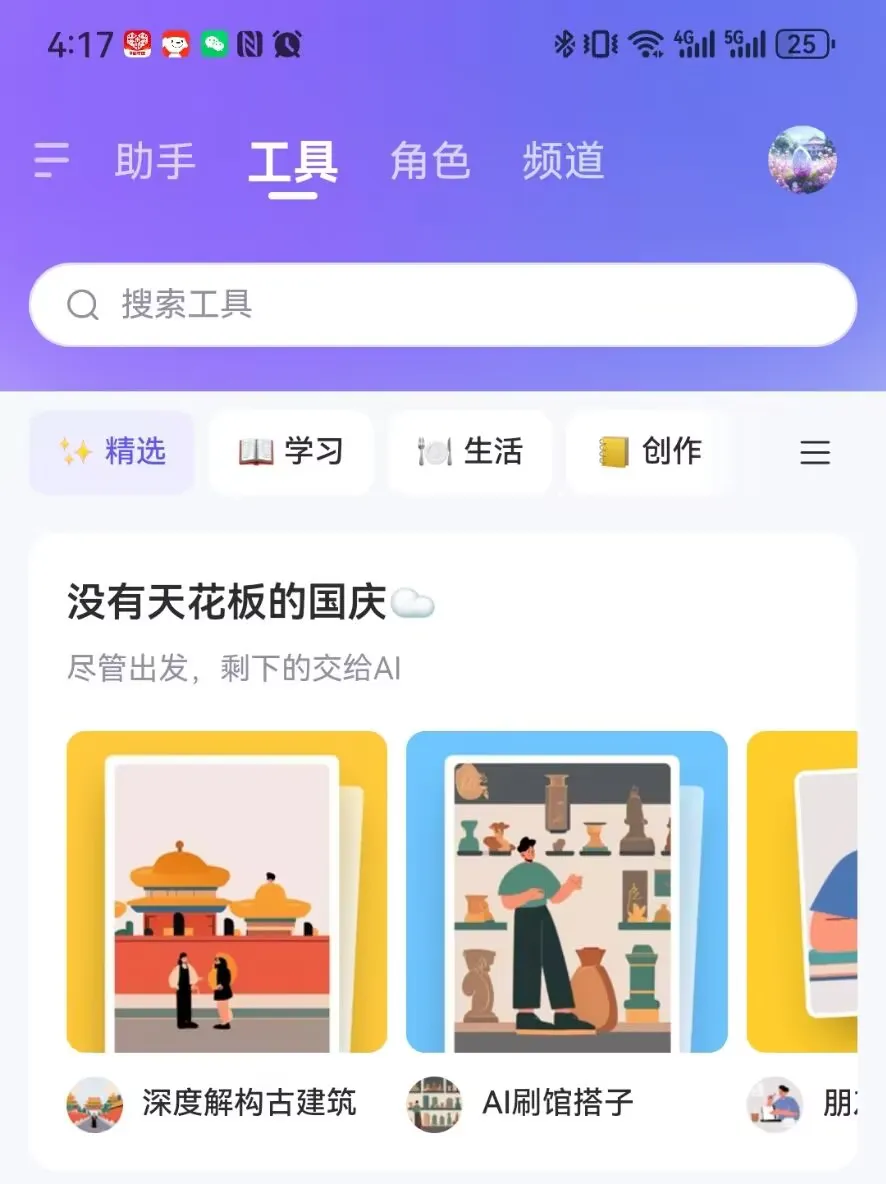Viewport: 886px width, 1184px height.
Task: Click the magnifier icon in search bar
Action: 84,305
